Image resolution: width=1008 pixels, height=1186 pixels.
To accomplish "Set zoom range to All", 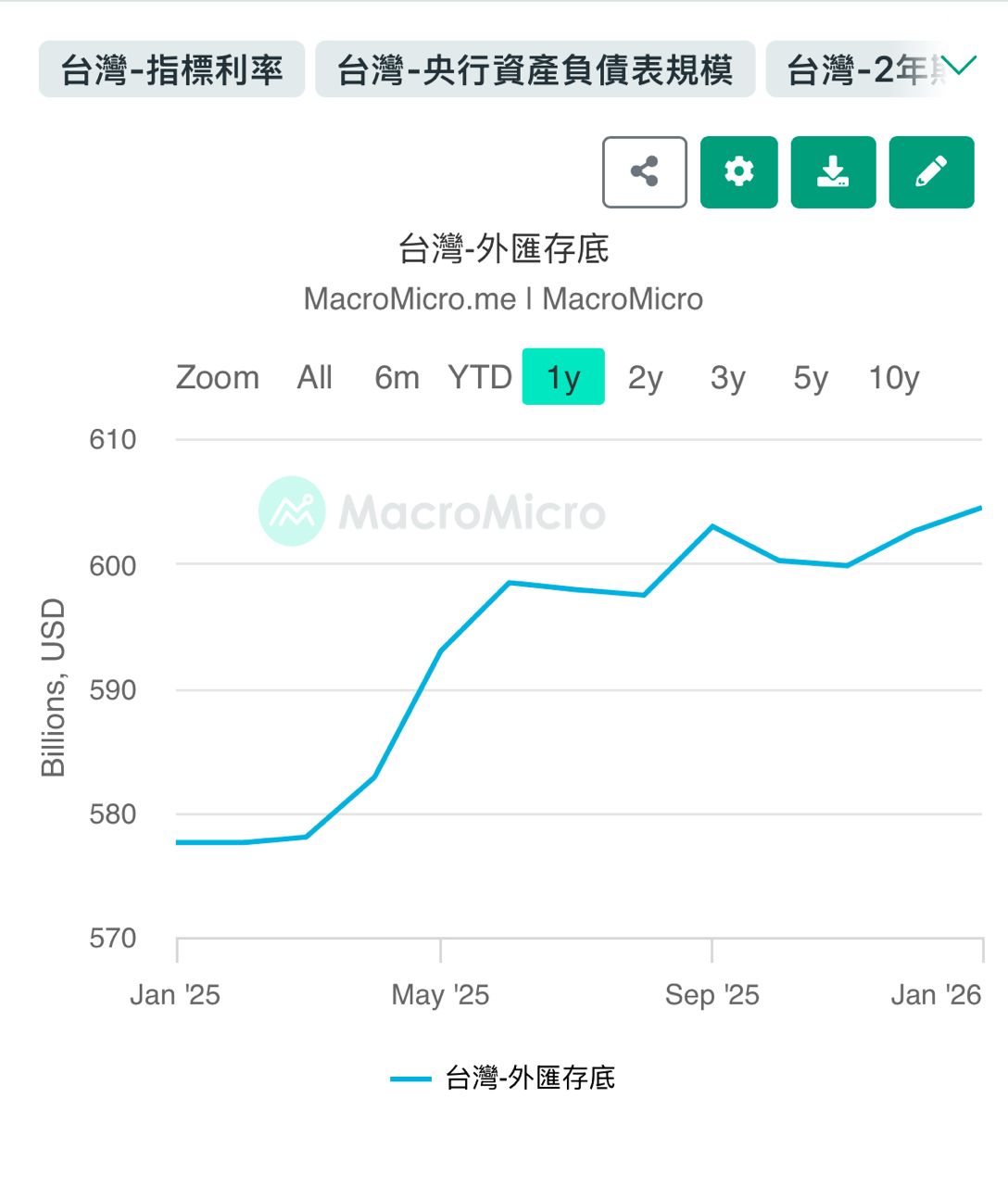I will point(315,377).
